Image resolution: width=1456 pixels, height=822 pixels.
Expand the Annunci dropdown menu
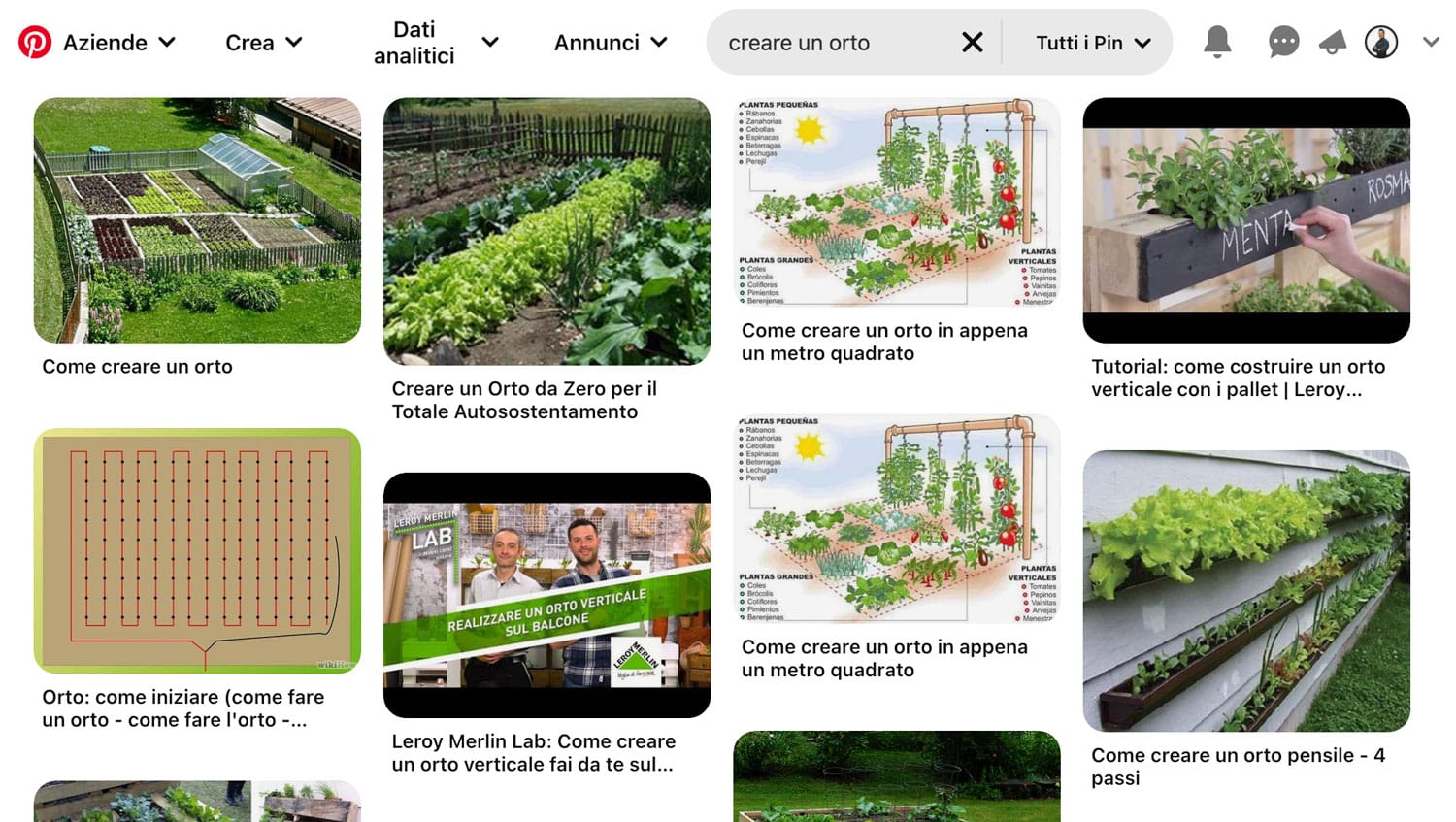[x=610, y=43]
